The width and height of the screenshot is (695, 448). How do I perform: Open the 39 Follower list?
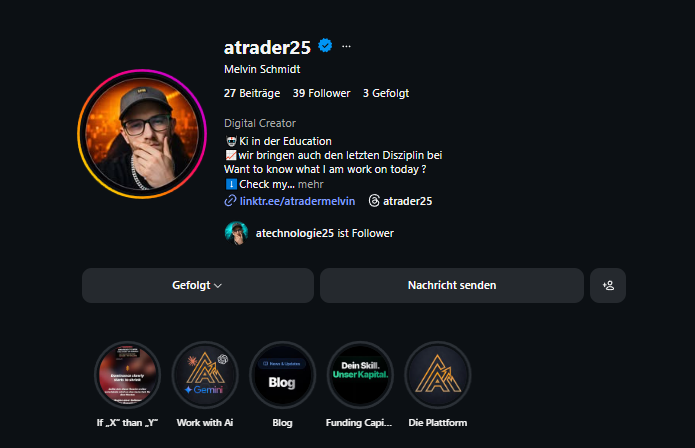click(x=321, y=93)
